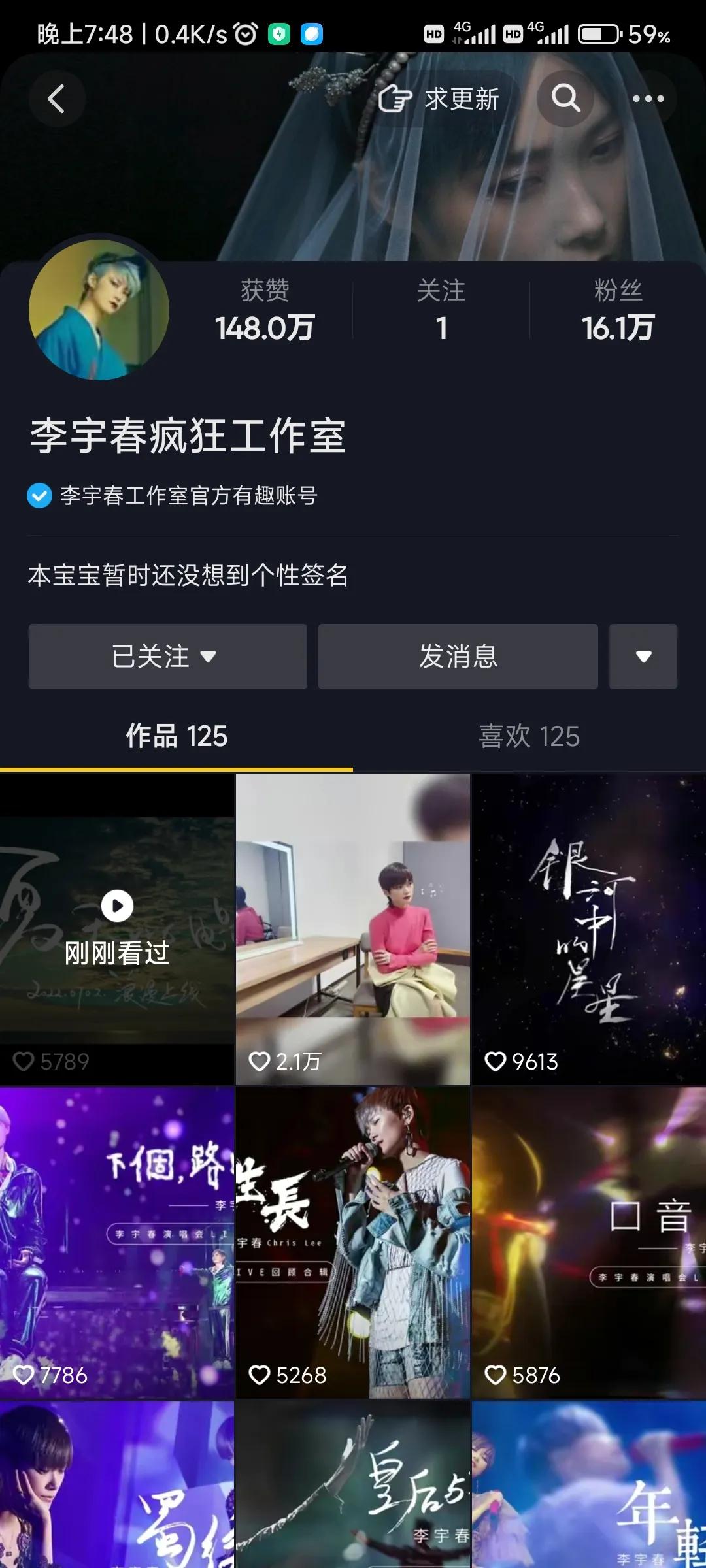Open the dropdown arrow beside 发消息

pos(643,657)
